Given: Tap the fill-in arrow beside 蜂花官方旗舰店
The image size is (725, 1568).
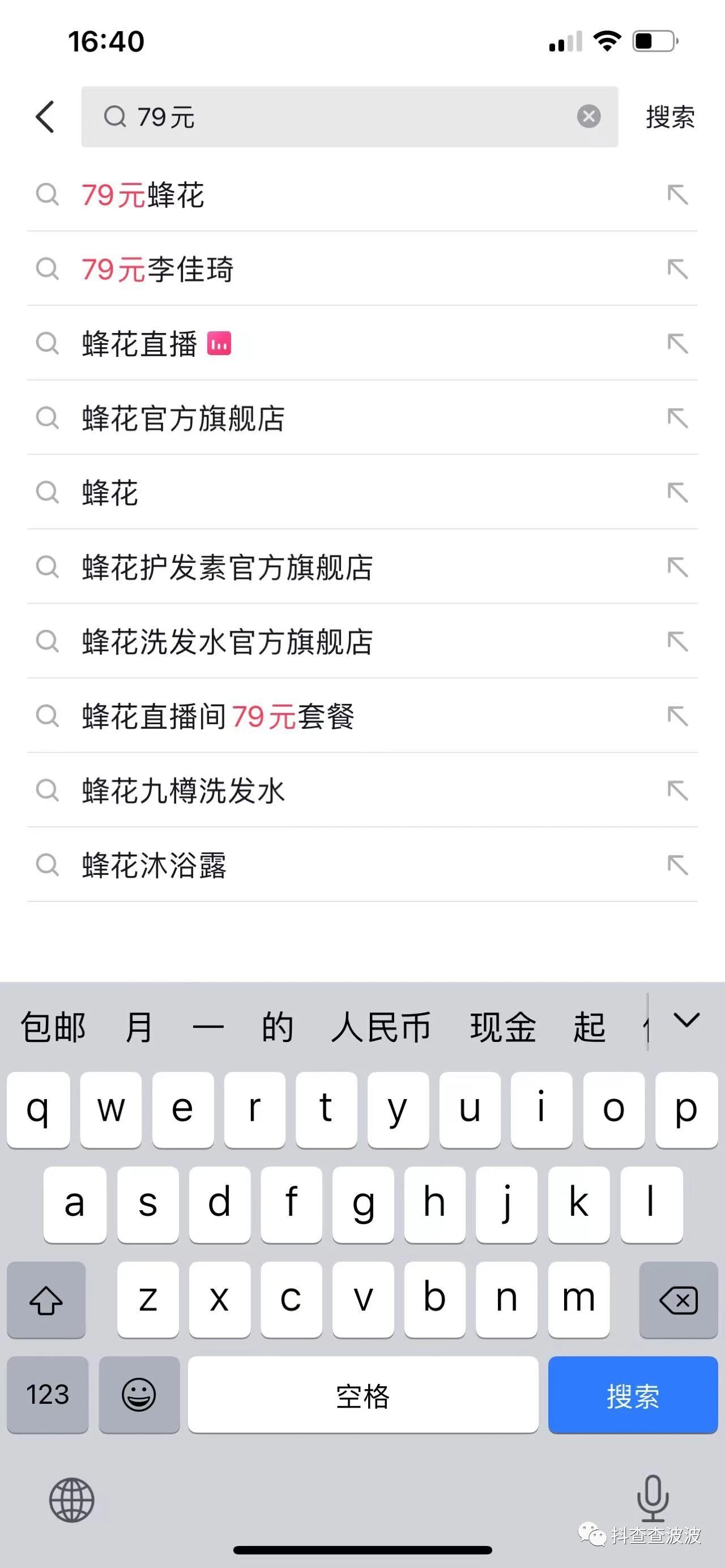Looking at the screenshot, I should [677, 418].
